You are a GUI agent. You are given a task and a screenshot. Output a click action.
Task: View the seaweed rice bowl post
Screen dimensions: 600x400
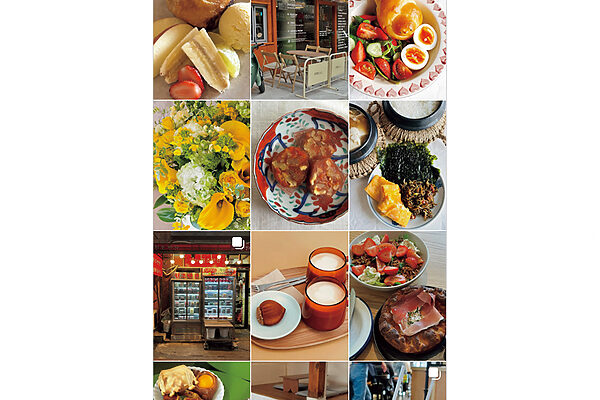coord(397,165)
